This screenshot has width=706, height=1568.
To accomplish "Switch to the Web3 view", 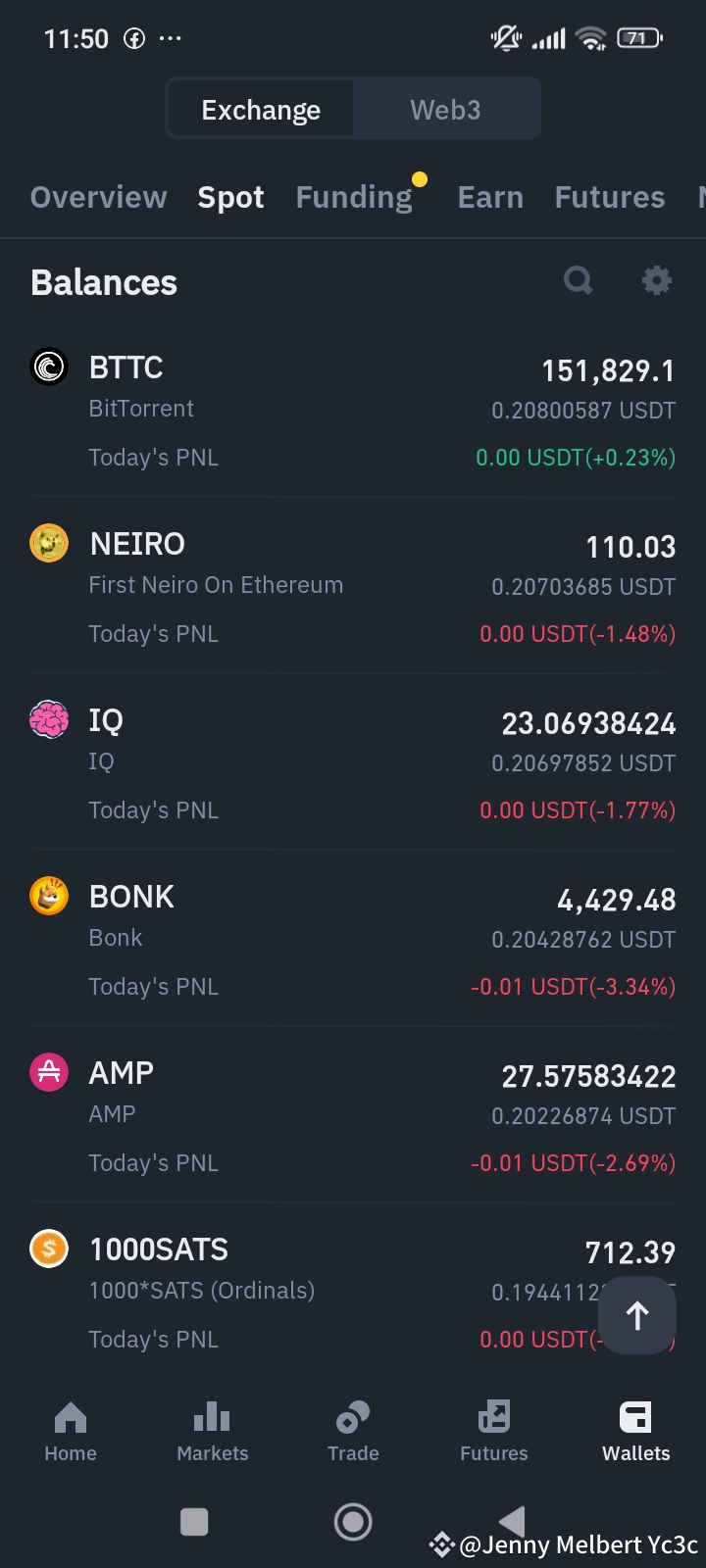I will click(x=446, y=109).
